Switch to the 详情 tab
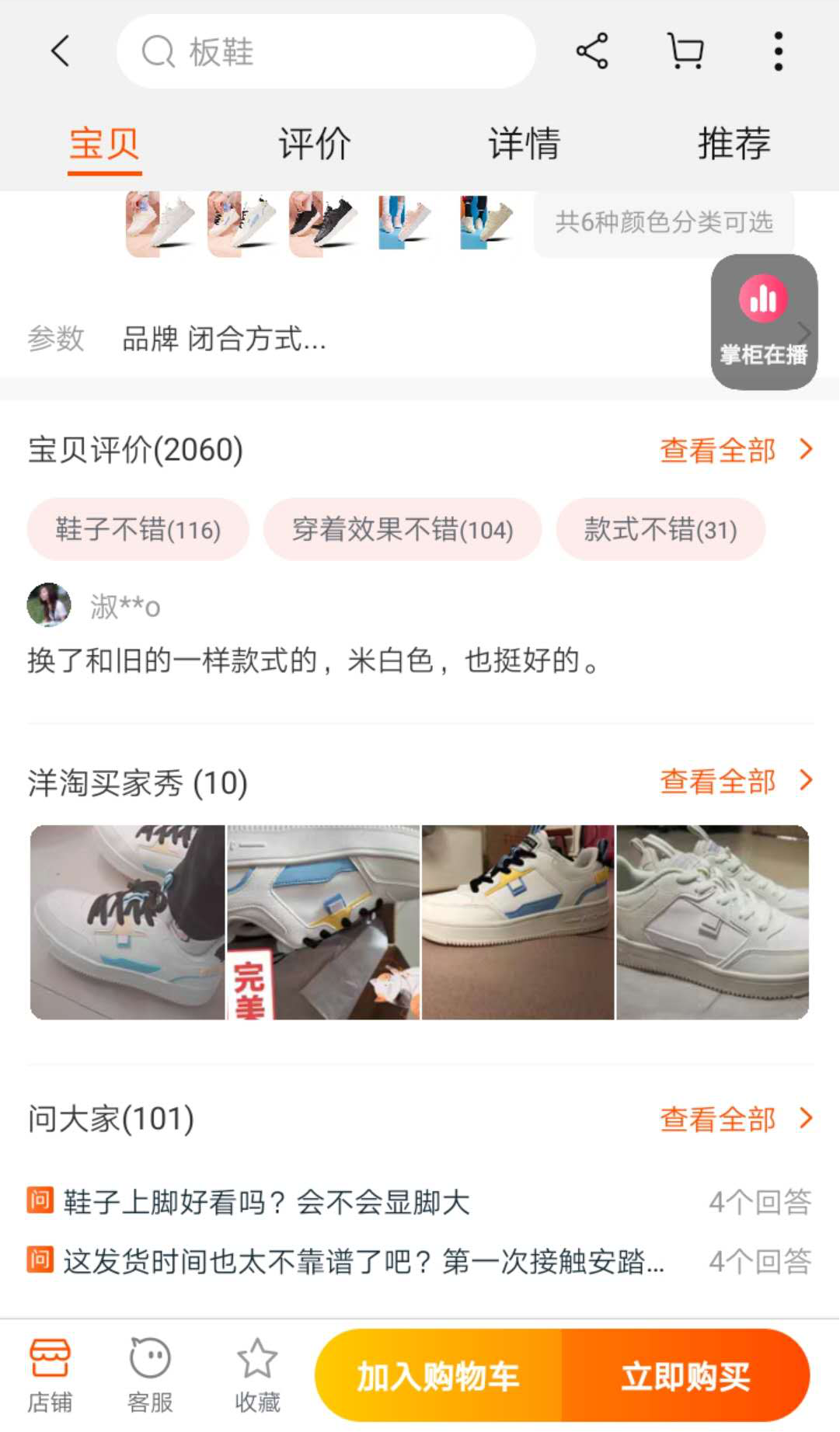Image resolution: width=840 pixels, height=1432 pixels. click(524, 144)
